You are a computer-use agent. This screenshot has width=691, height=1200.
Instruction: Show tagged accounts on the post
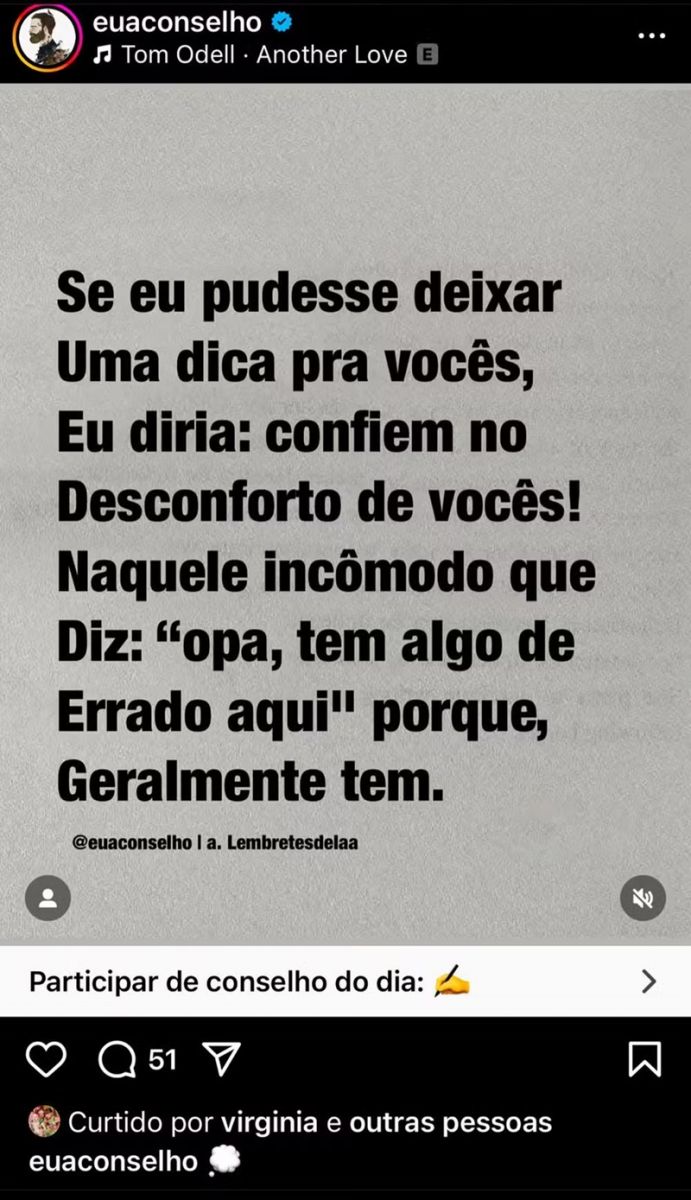pos(48,898)
